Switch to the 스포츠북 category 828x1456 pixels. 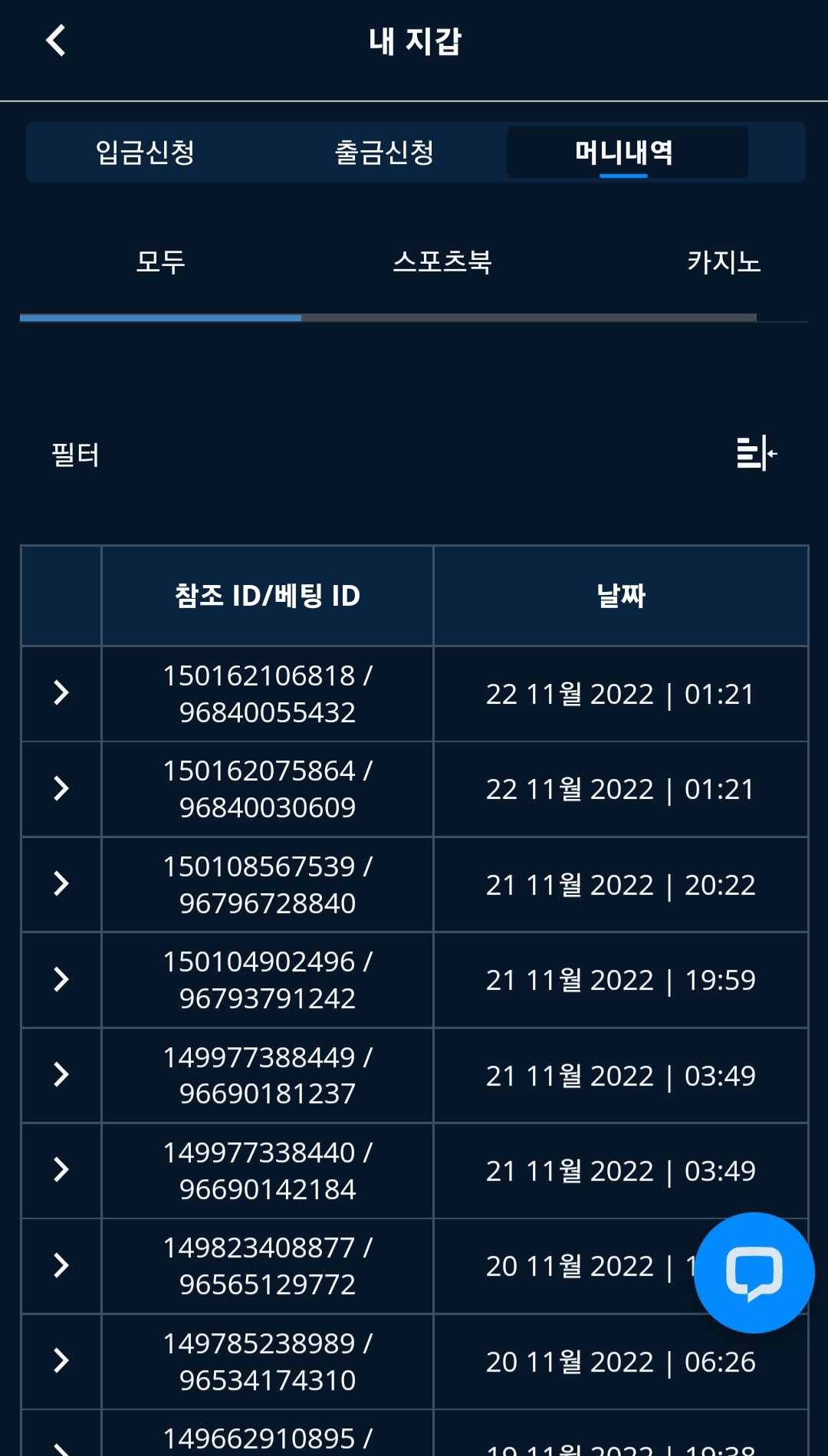[442, 262]
